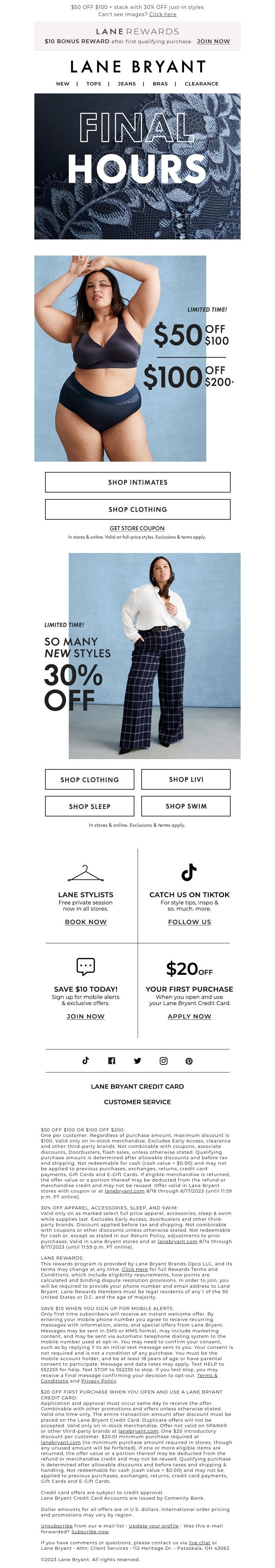The width and height of the screenshot is (275, 1568).
Task: Open the Instagram icon
Action: (163, 1060)
